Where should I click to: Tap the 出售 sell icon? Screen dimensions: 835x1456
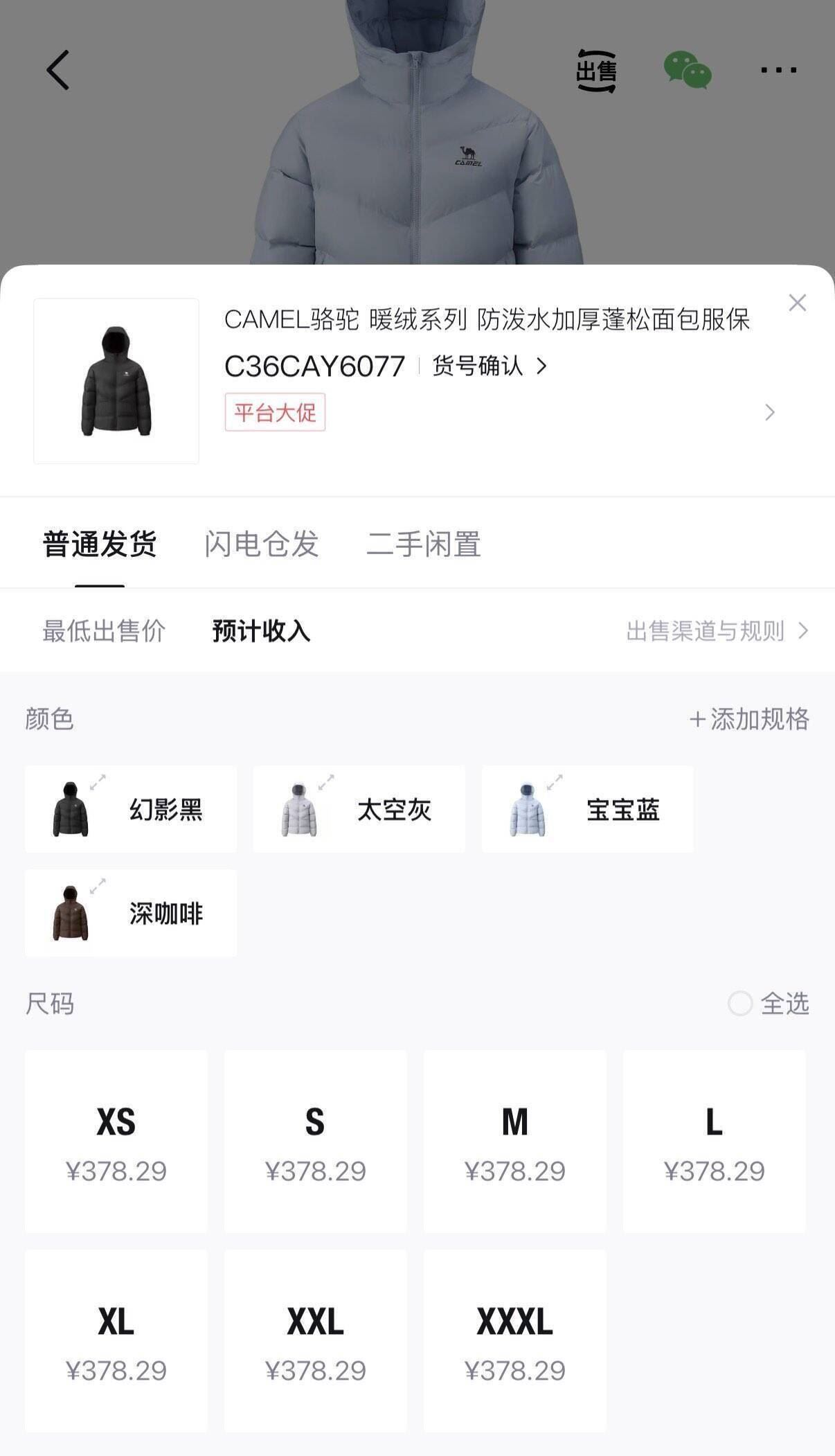[x=596, y=71]
